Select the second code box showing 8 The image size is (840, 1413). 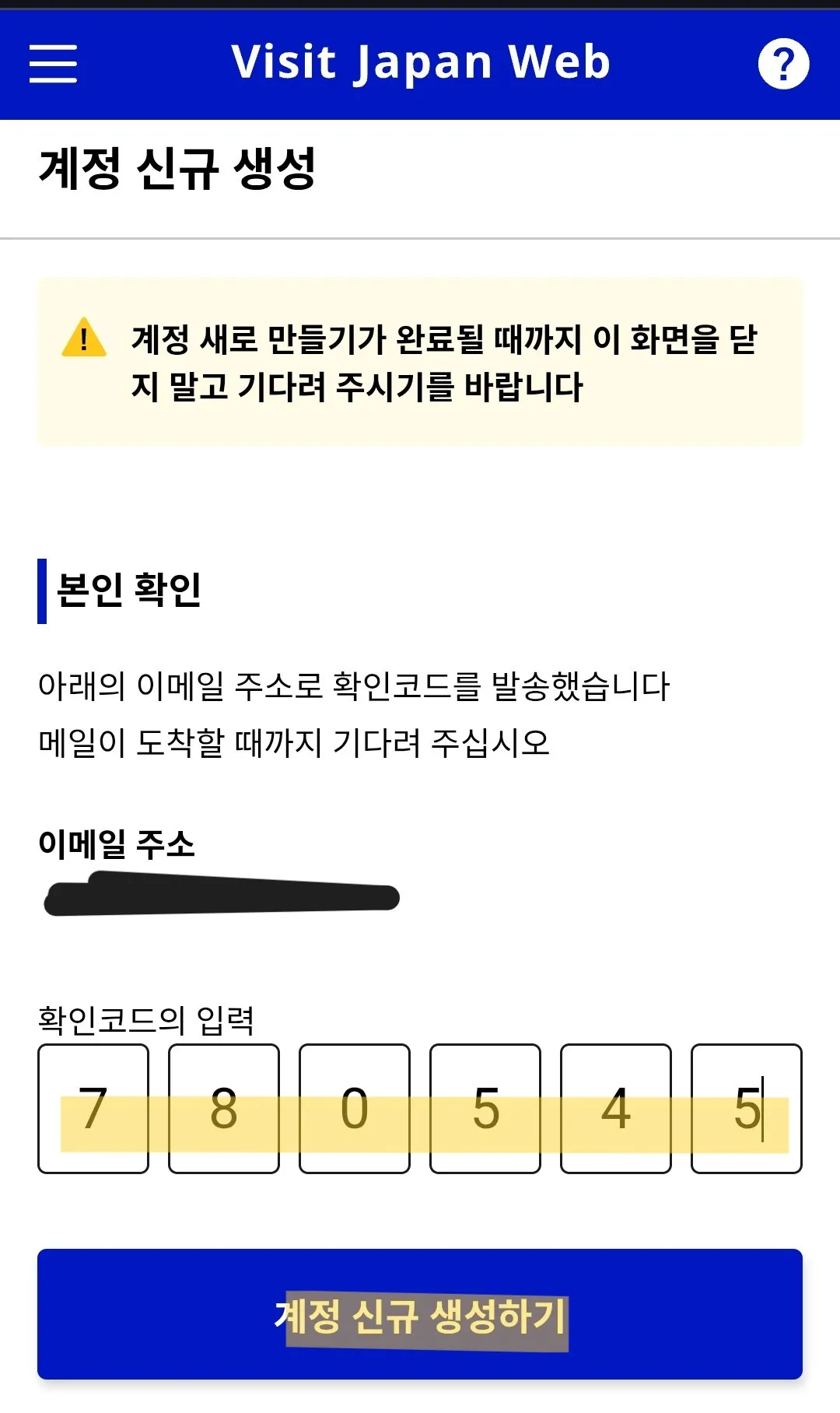click(224, 1108)
